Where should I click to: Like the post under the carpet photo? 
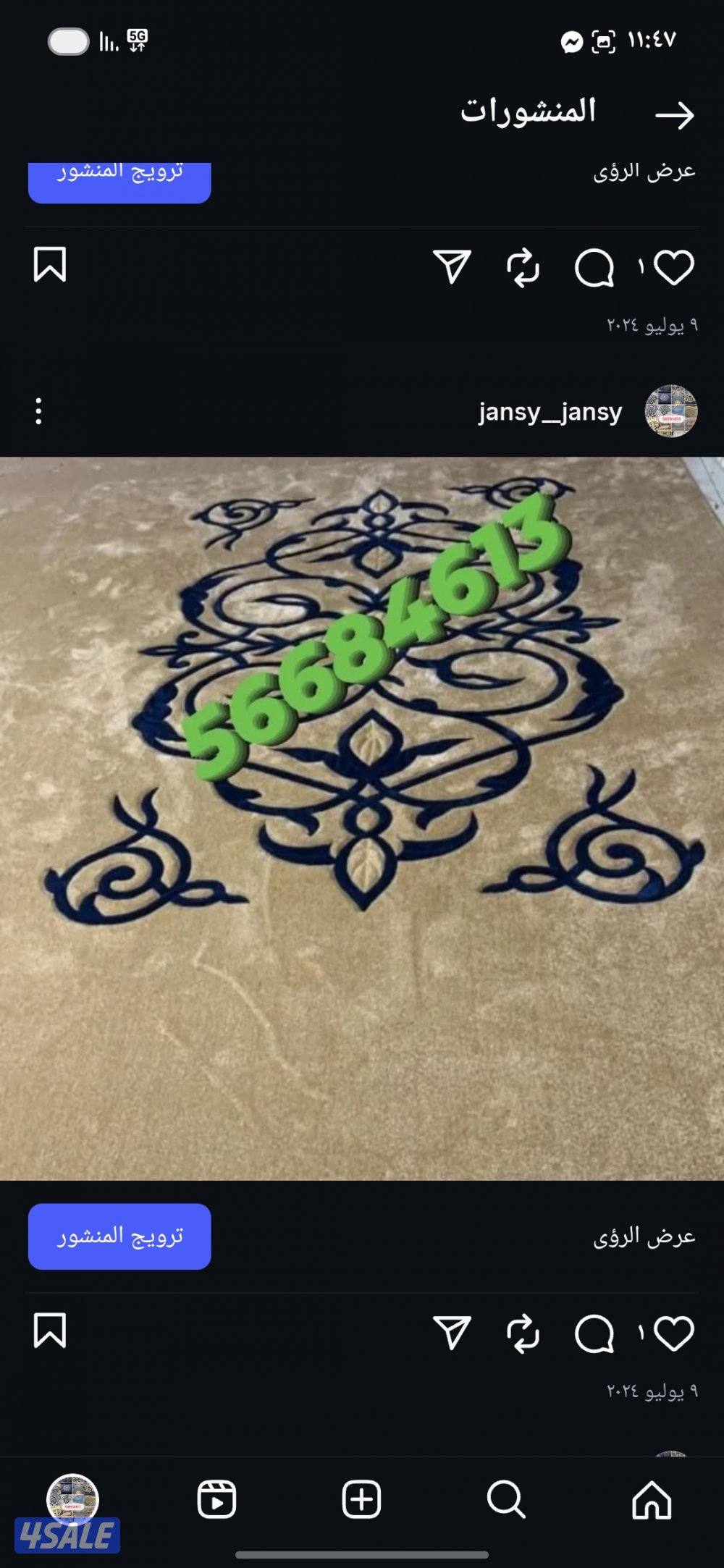click(x=673, y=1333)
